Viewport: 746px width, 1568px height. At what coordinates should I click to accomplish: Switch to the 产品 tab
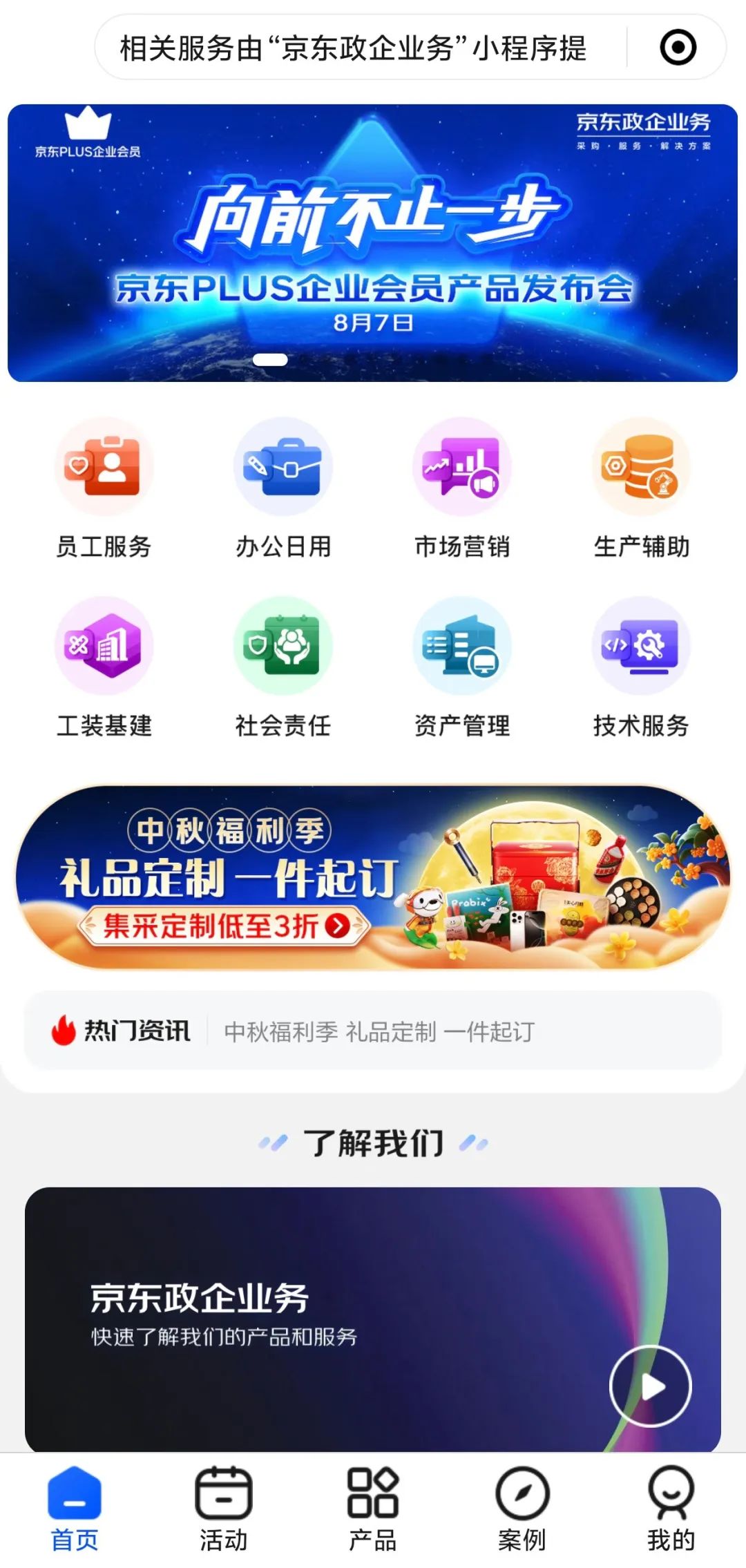coord(372,1509)
